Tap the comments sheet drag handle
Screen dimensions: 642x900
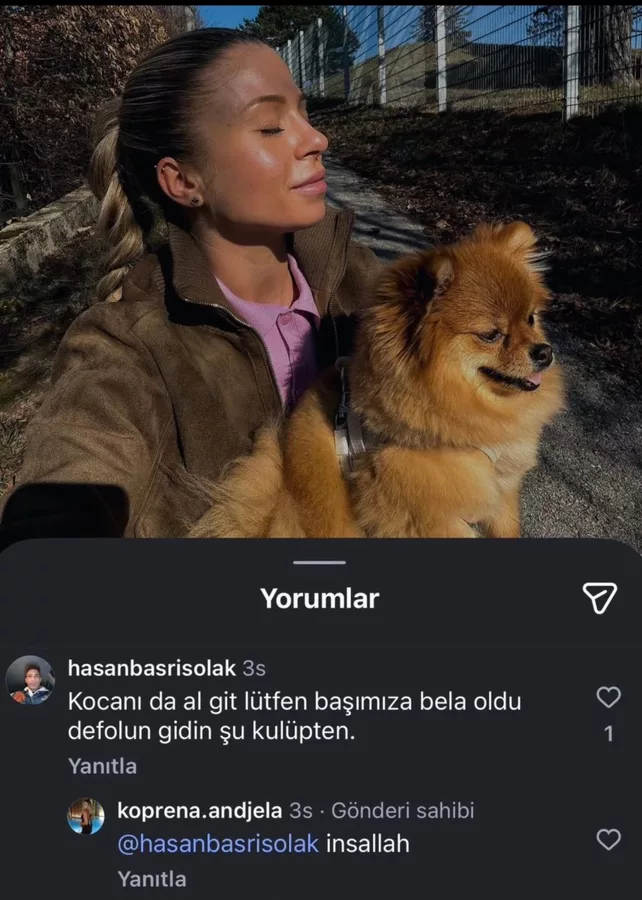[x=320, y=563]
